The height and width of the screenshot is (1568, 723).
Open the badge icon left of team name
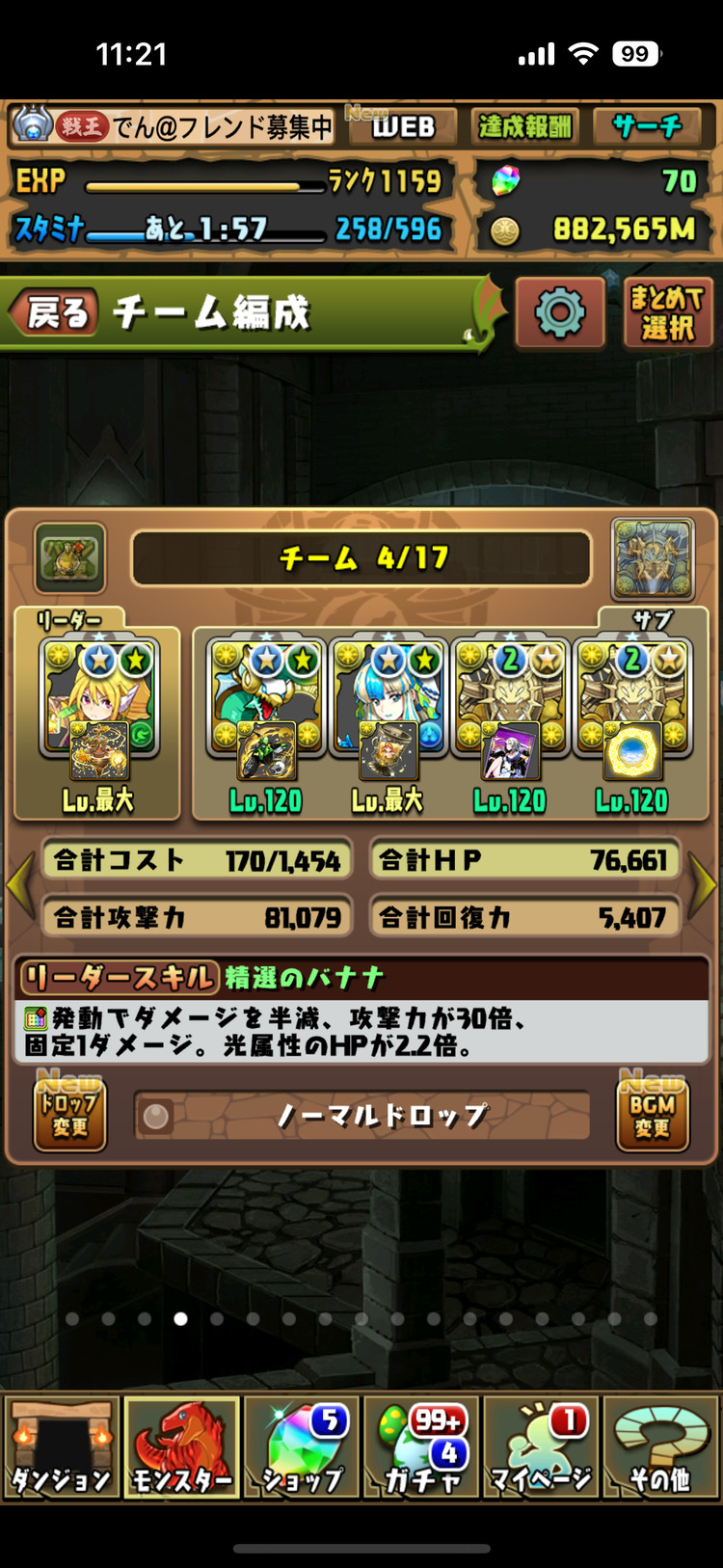[x=69, y=557]
